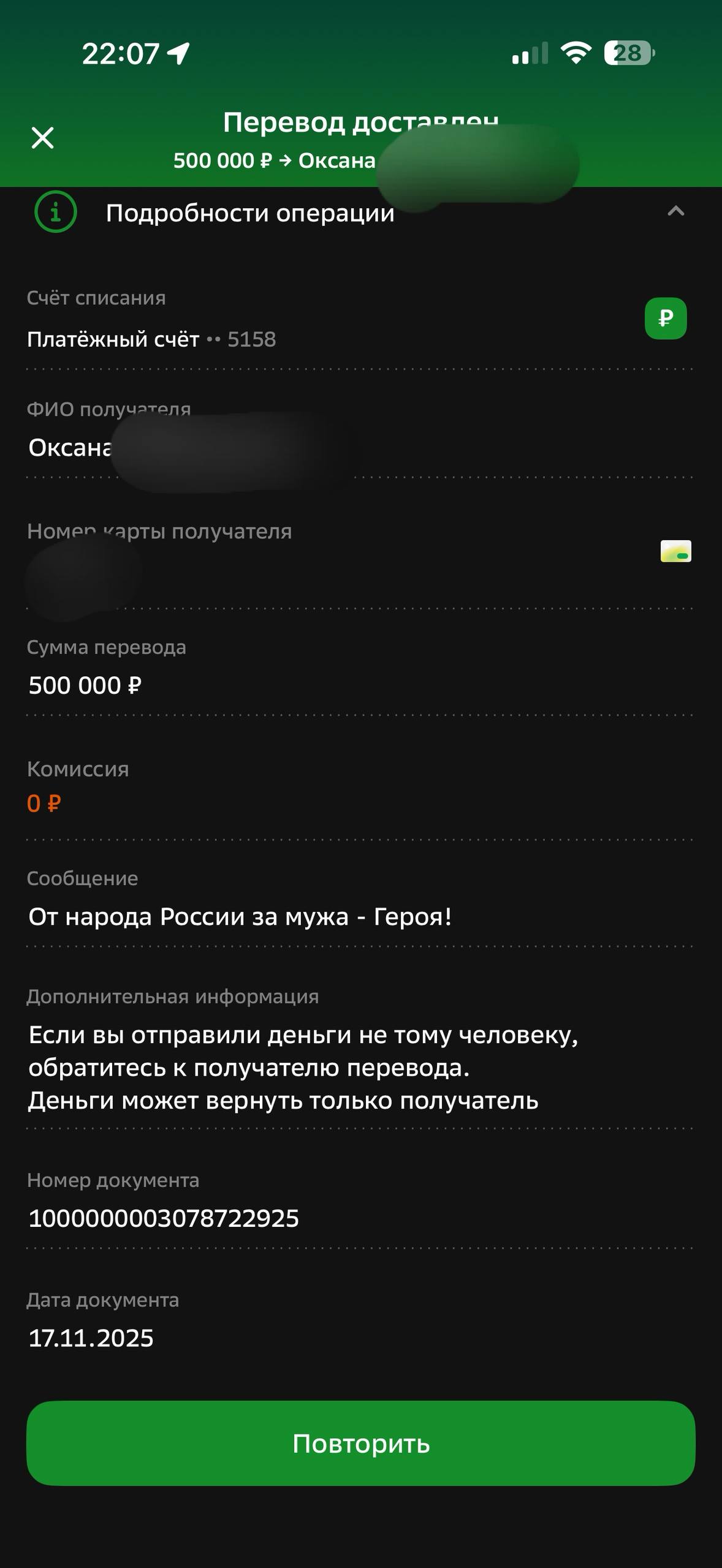Collapse the Подробности операции section
The image size is (722, 1568).
tap(675, 211)
